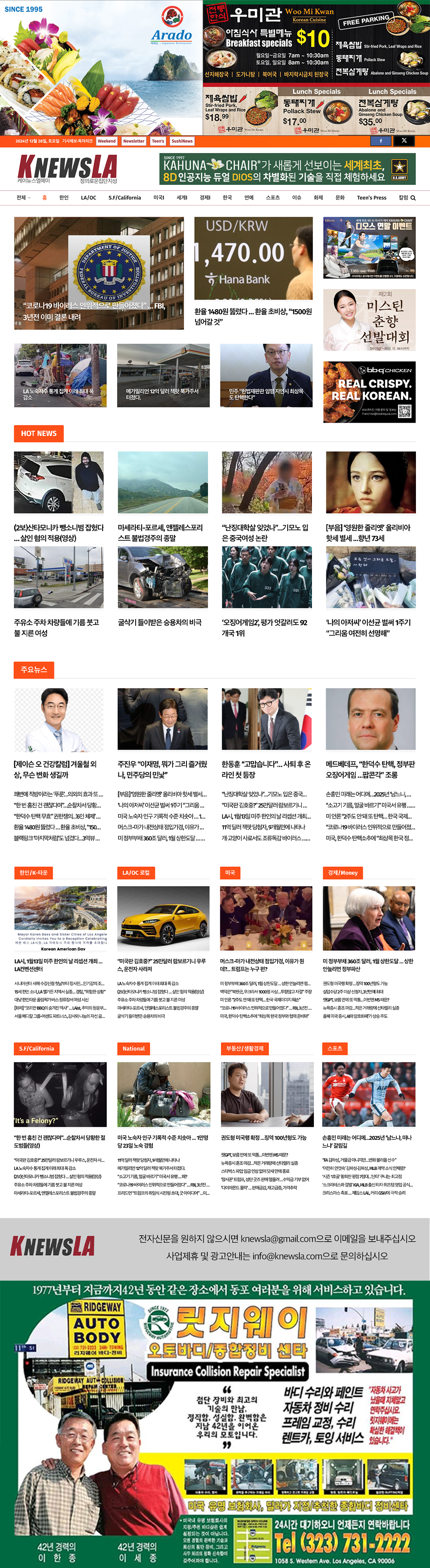Go to the S.F/California section
This screenshot has width=430, height=1568.
(x=125, y=198)
